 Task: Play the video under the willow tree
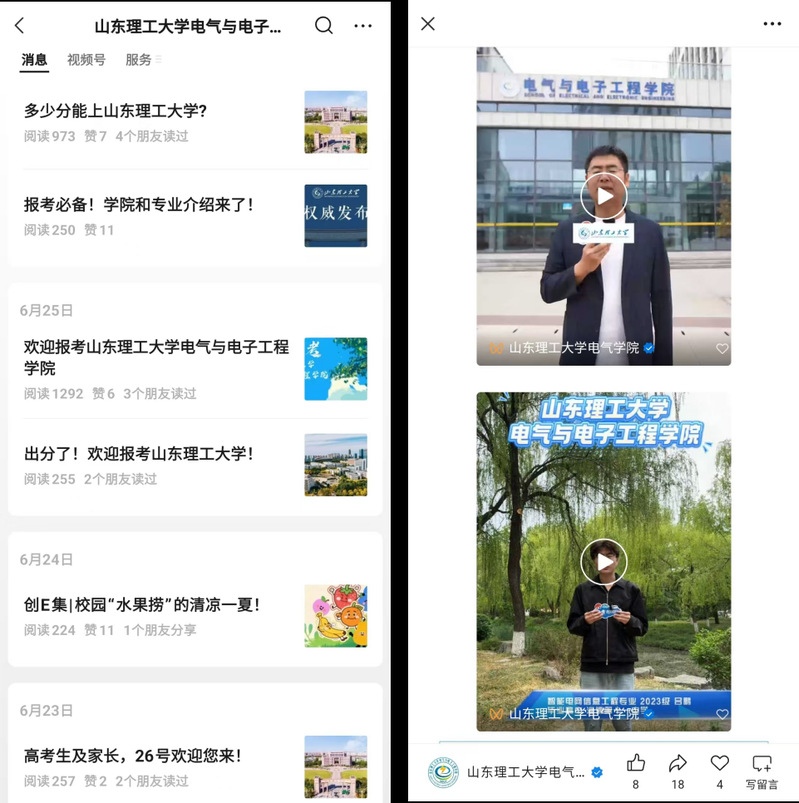click(x=604, y=562)
